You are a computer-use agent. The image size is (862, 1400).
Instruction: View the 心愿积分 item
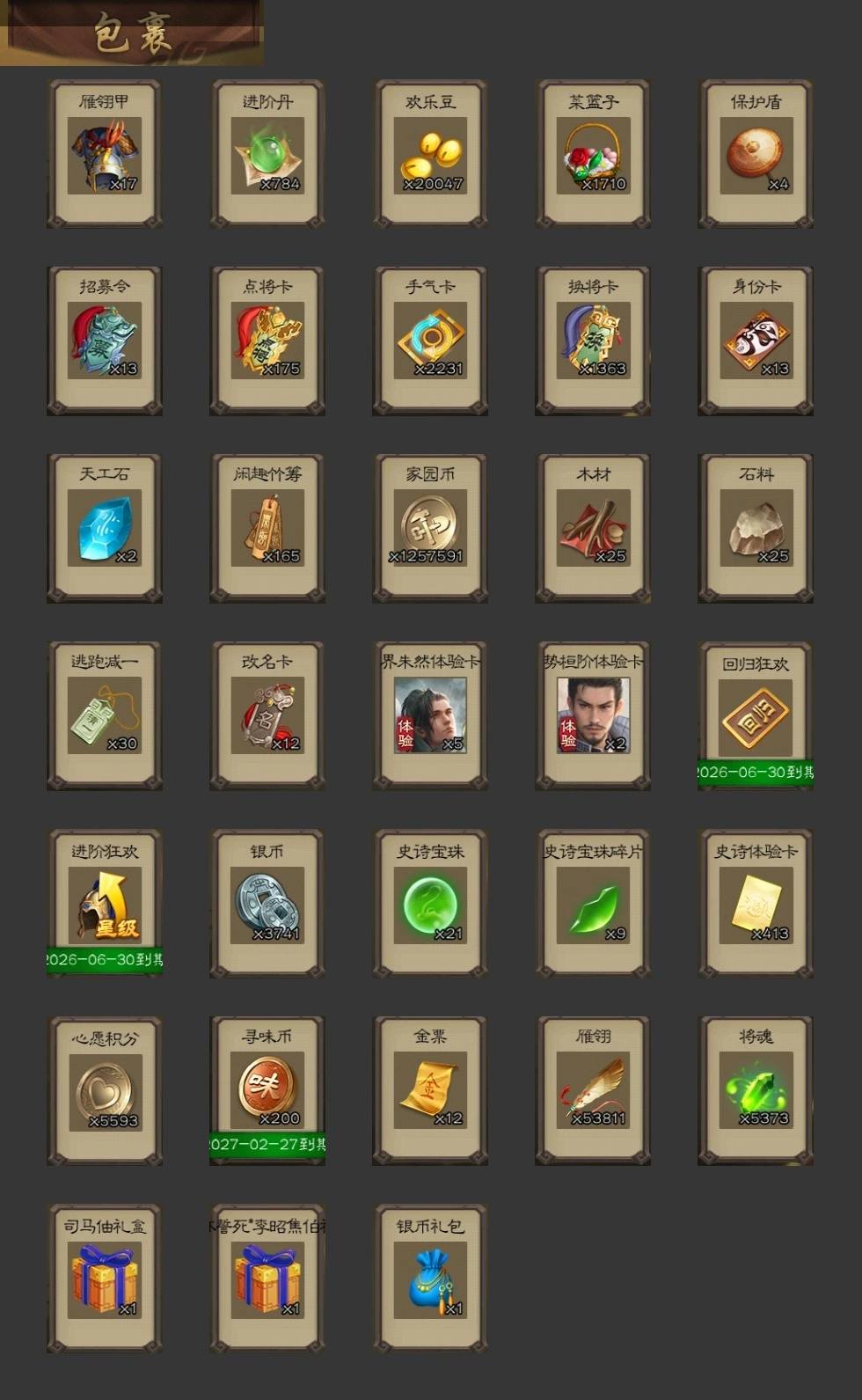click(x=105, y=1090)
